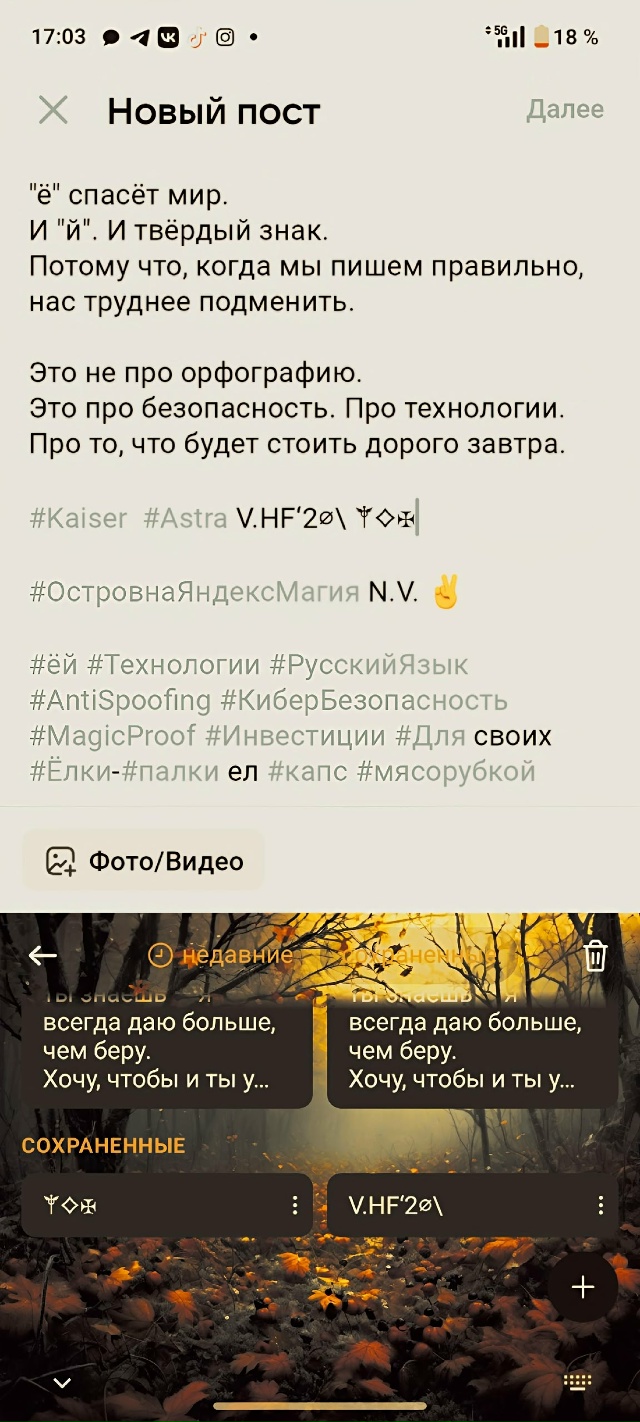The height and width of the screenshot is (1422, 640).
Task: Tap the #Kaiser hashtag in the post text
Action: point(79,518)
